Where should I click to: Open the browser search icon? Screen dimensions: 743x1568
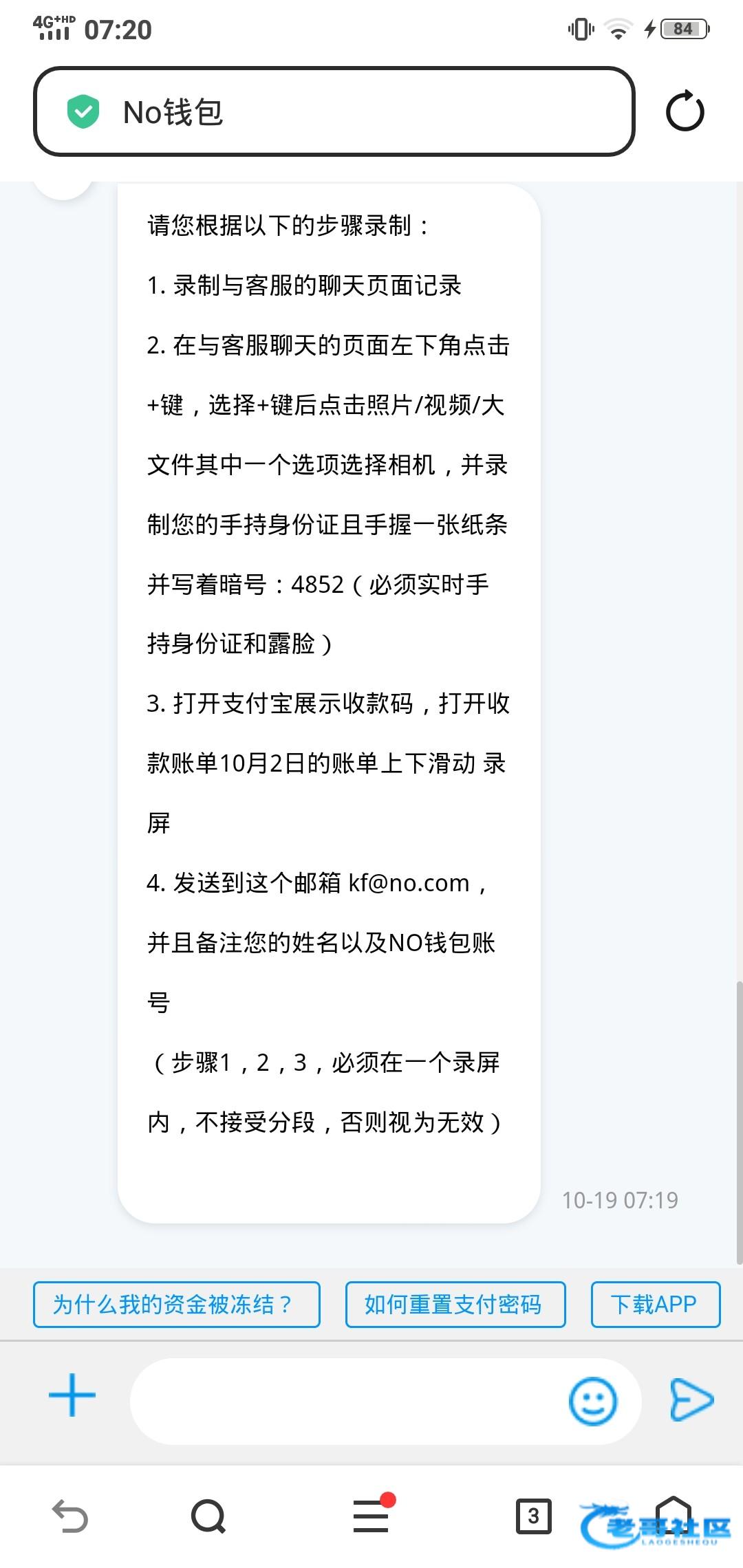point(208,1516)
